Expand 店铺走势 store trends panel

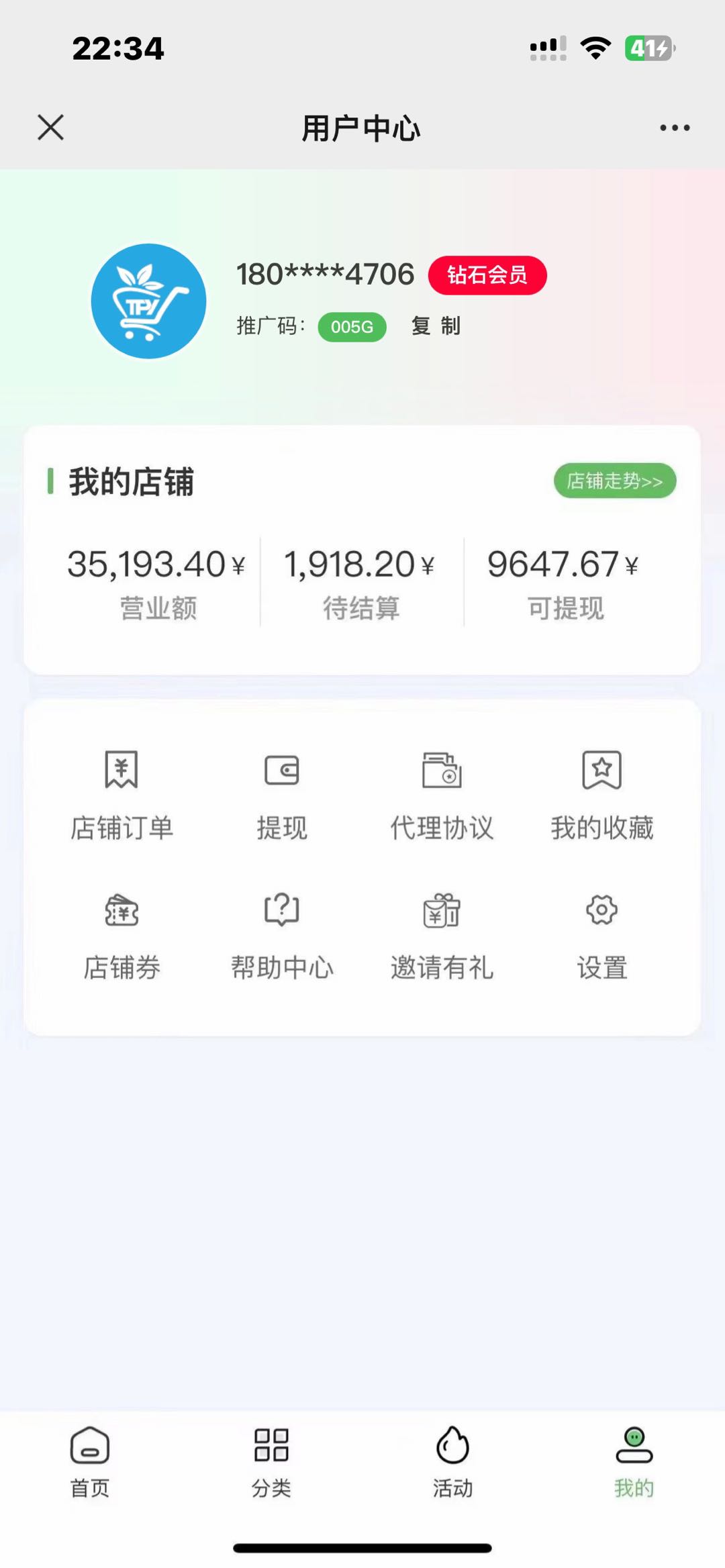(615, 481)
